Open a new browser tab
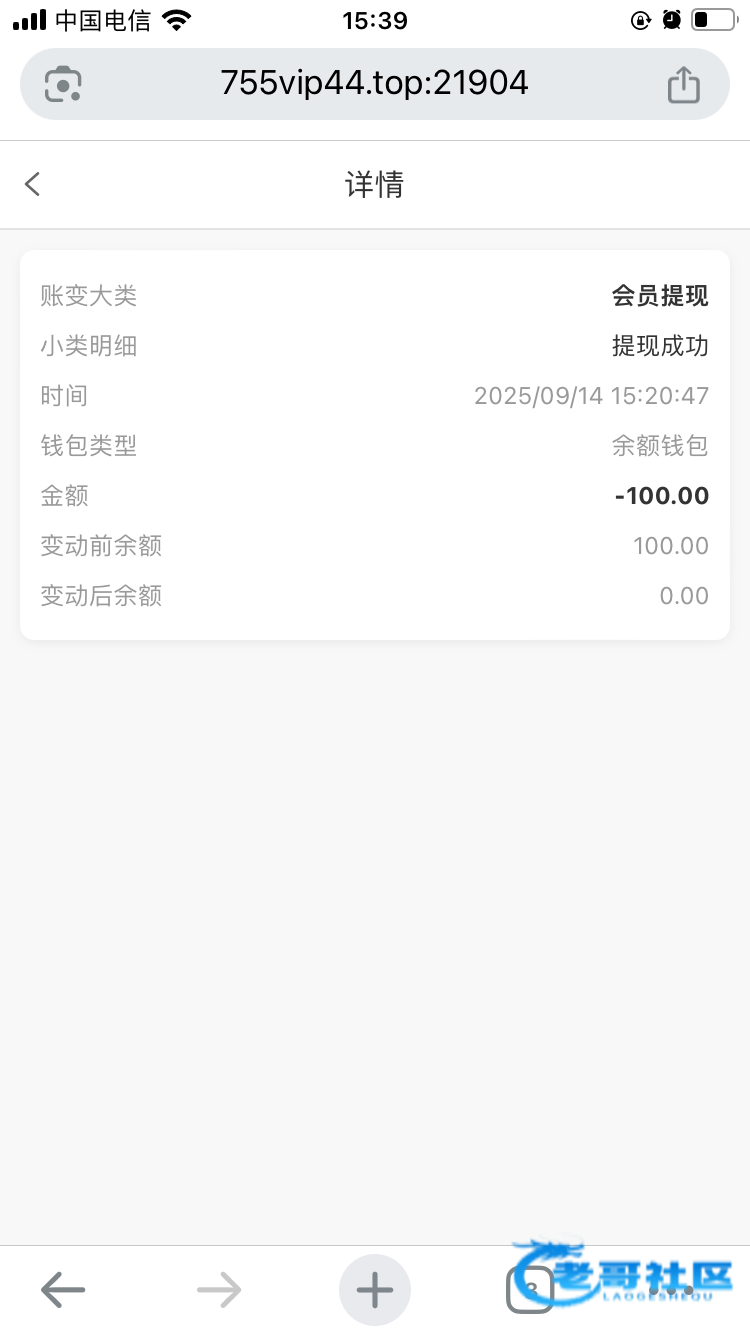This screenshot has height=1334, width=750. (x=375, y=1290)
